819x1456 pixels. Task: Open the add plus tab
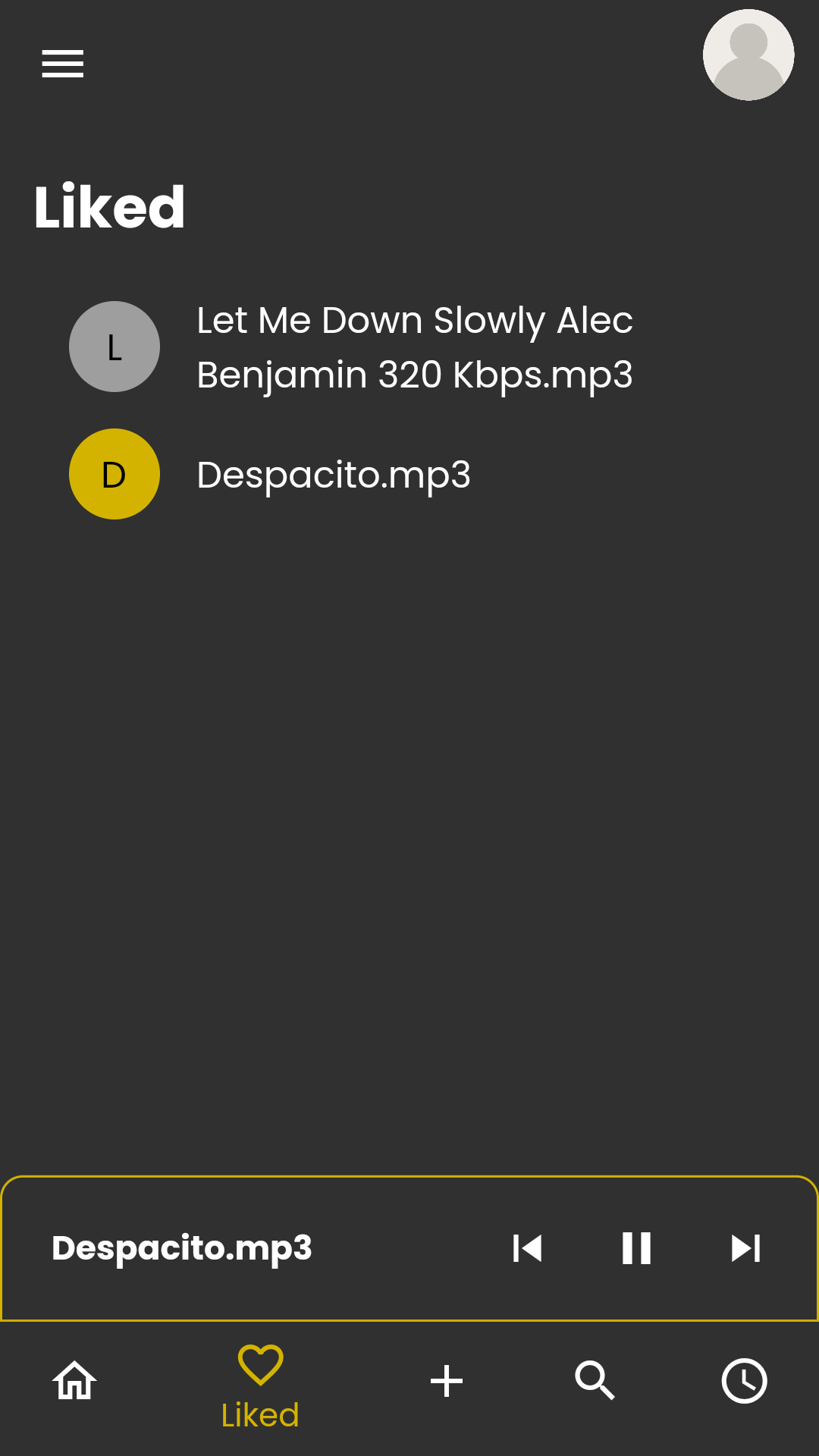click(x=447, y=1381)
